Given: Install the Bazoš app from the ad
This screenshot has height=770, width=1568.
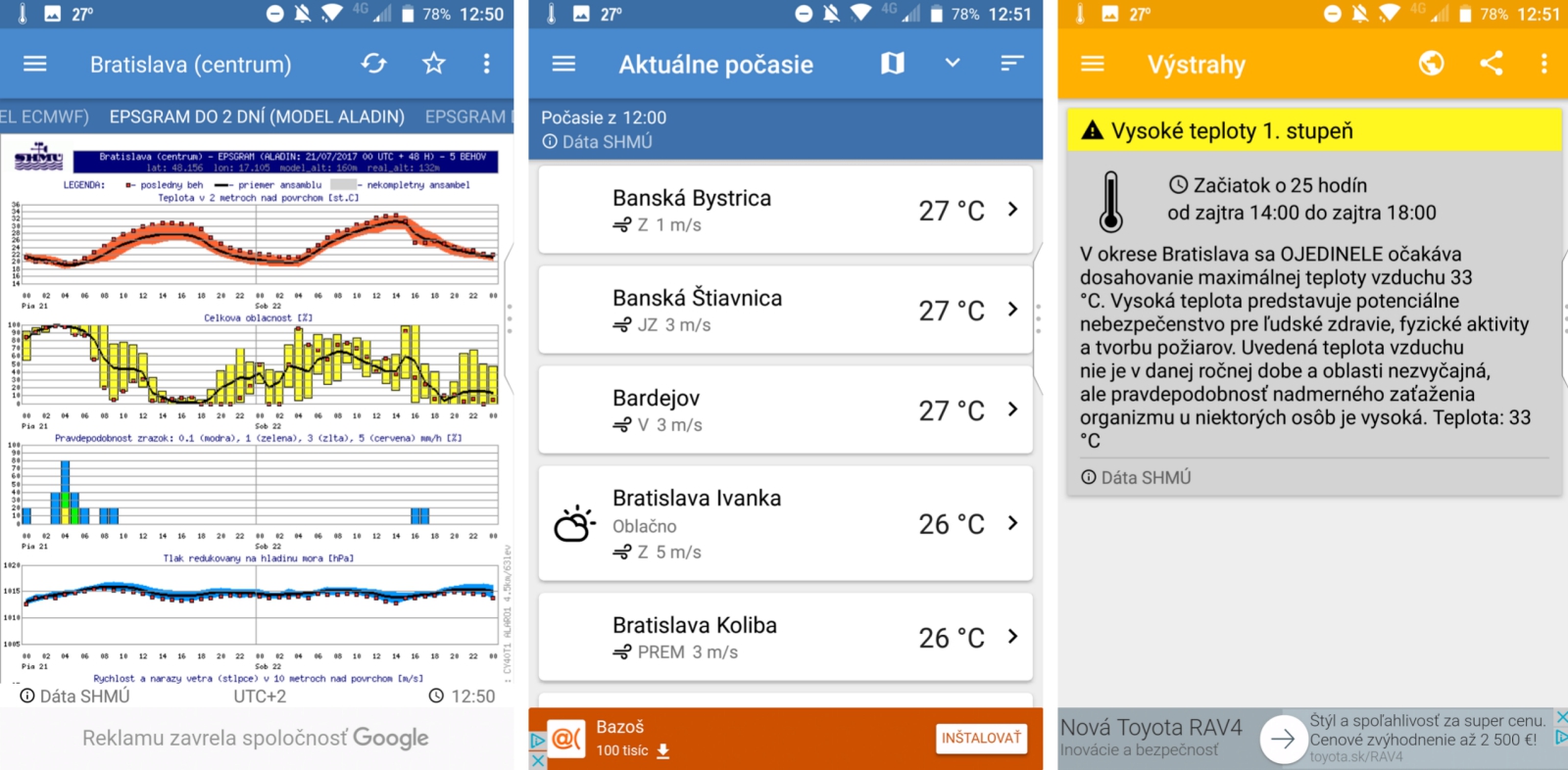Looking at the screenshot, I should 981,738.
